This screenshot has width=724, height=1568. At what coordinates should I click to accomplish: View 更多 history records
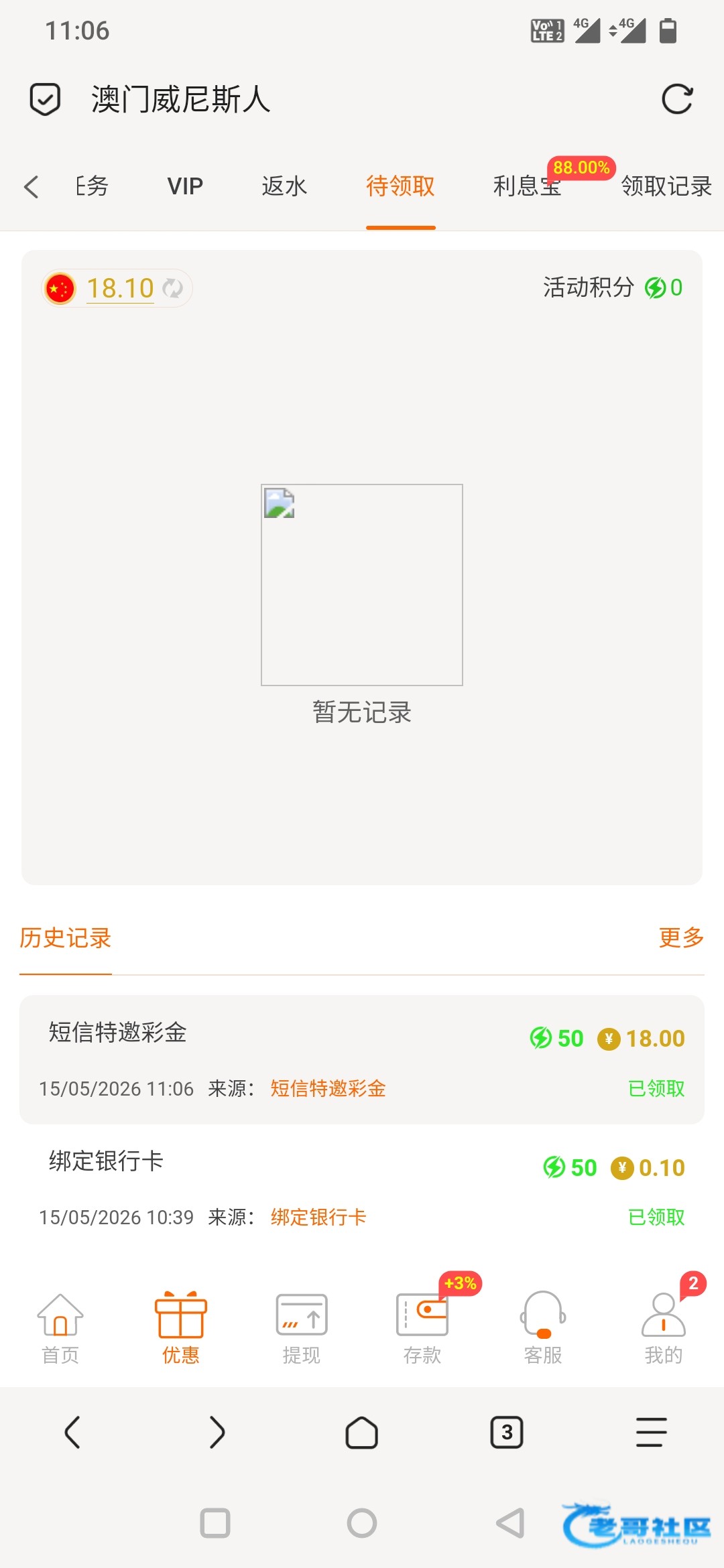[681, 937]
